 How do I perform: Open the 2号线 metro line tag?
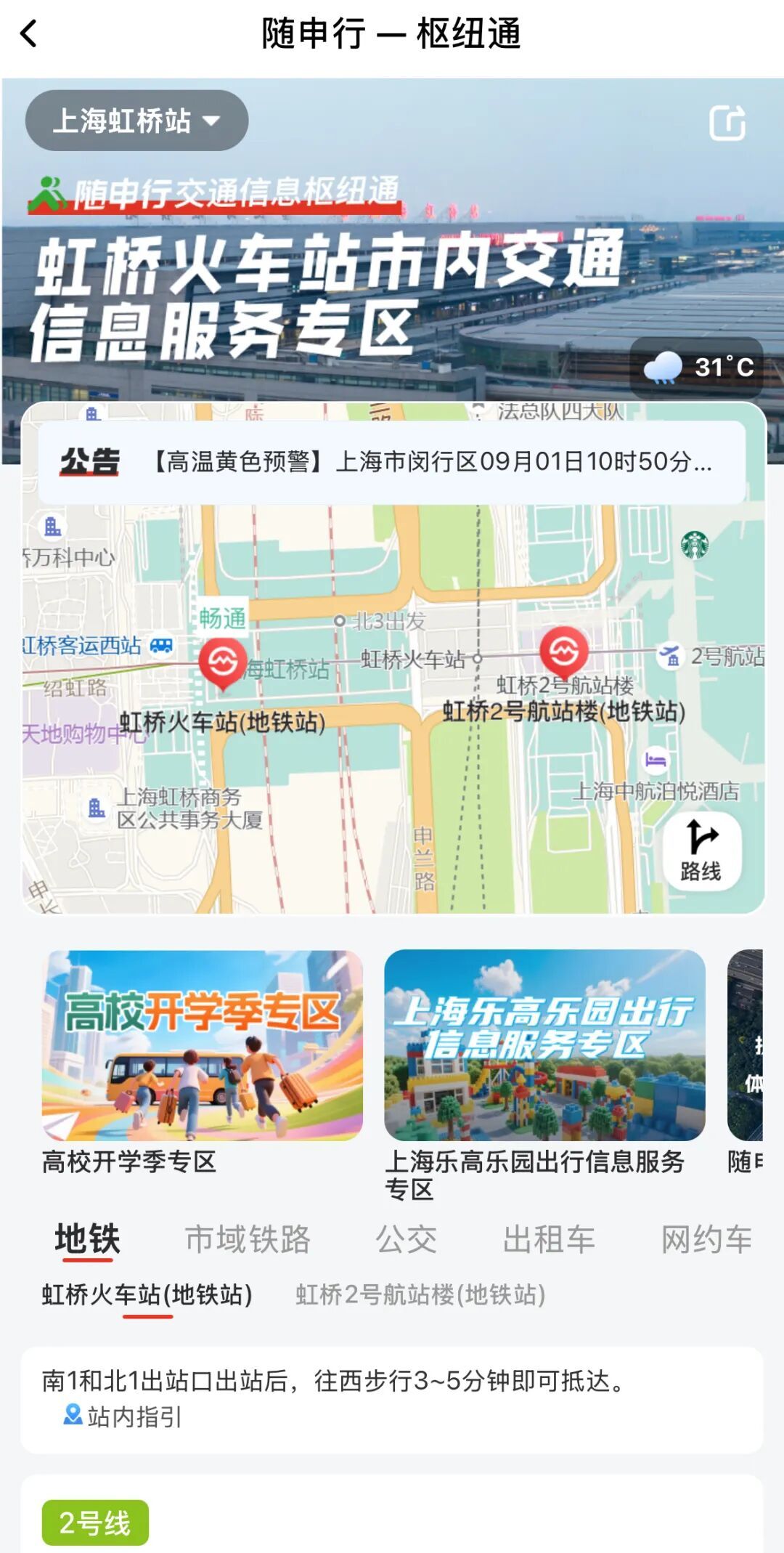pyautogui.click(x=95, y=1522)
